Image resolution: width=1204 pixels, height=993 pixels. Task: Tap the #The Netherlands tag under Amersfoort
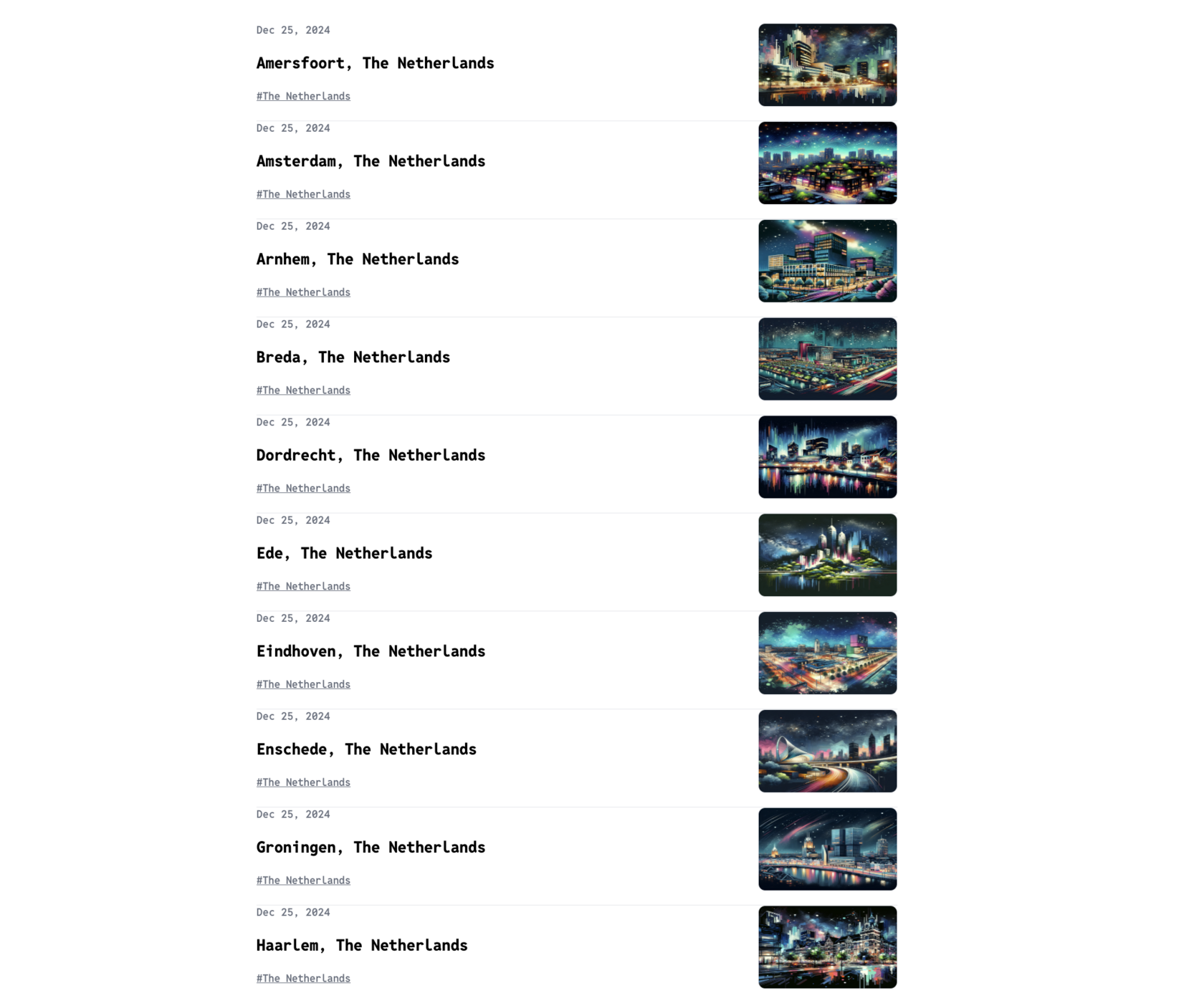click(x=303, y=96)
